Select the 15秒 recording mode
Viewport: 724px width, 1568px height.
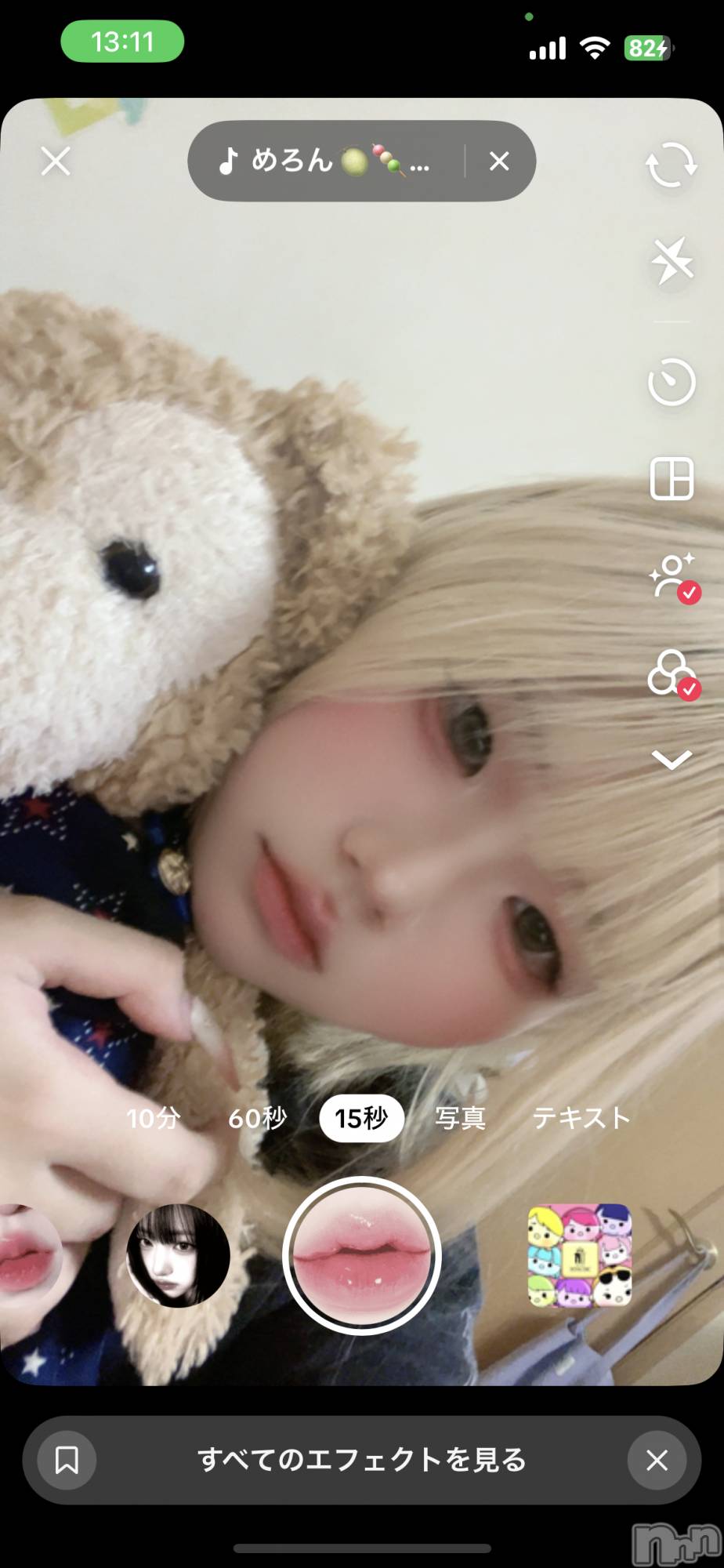[x=361, y=1118]
